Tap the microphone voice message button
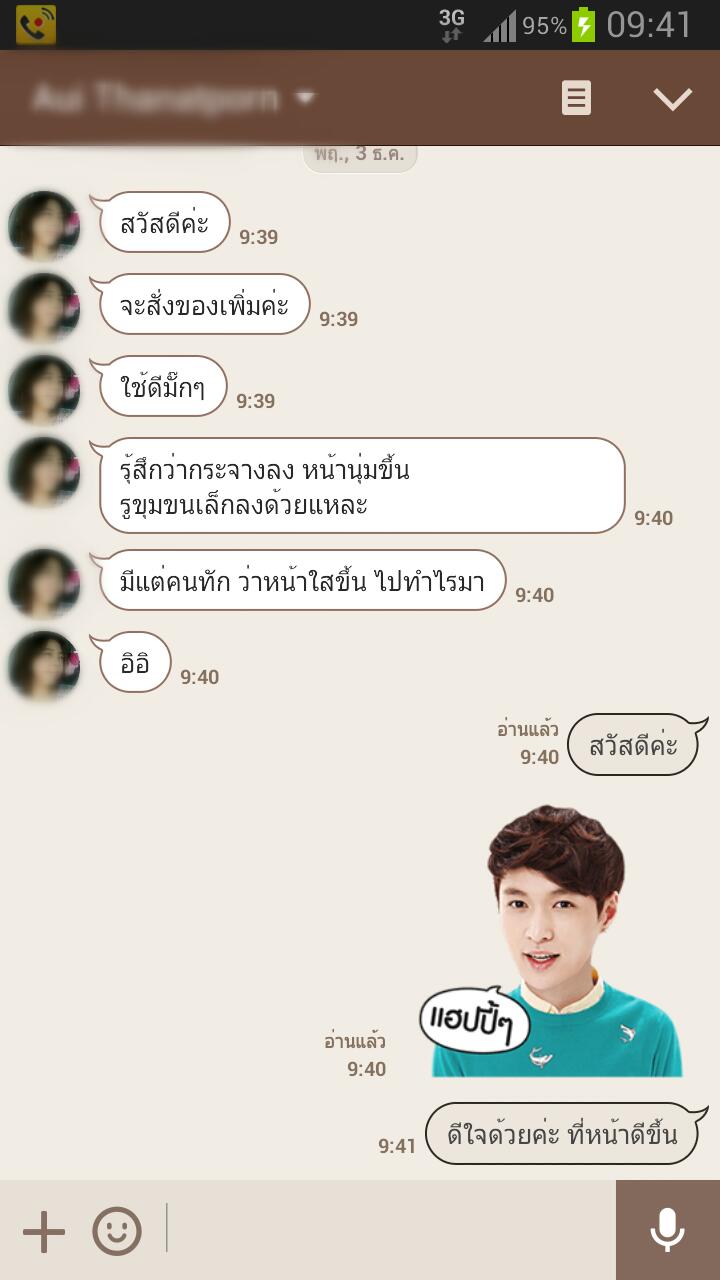This screenshot has height=1280, width=720. (667, 1230)
